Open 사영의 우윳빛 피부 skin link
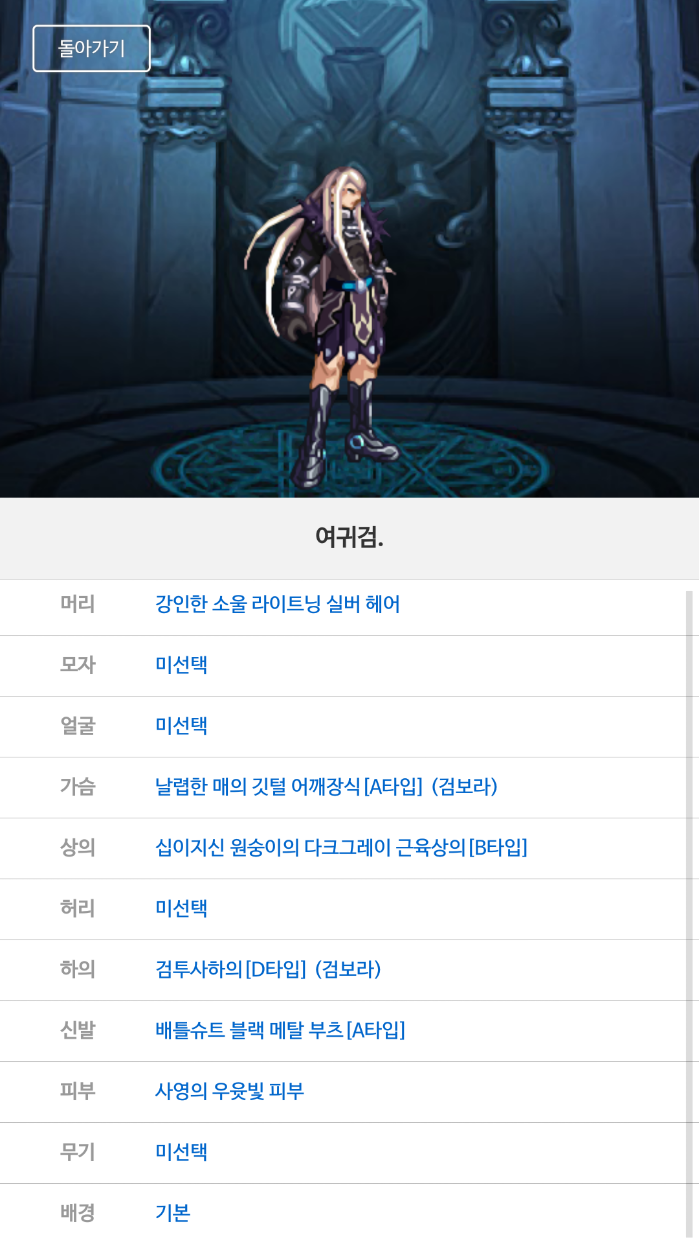The height and width of the screenshot is (1244, 699). (229, 1091)
